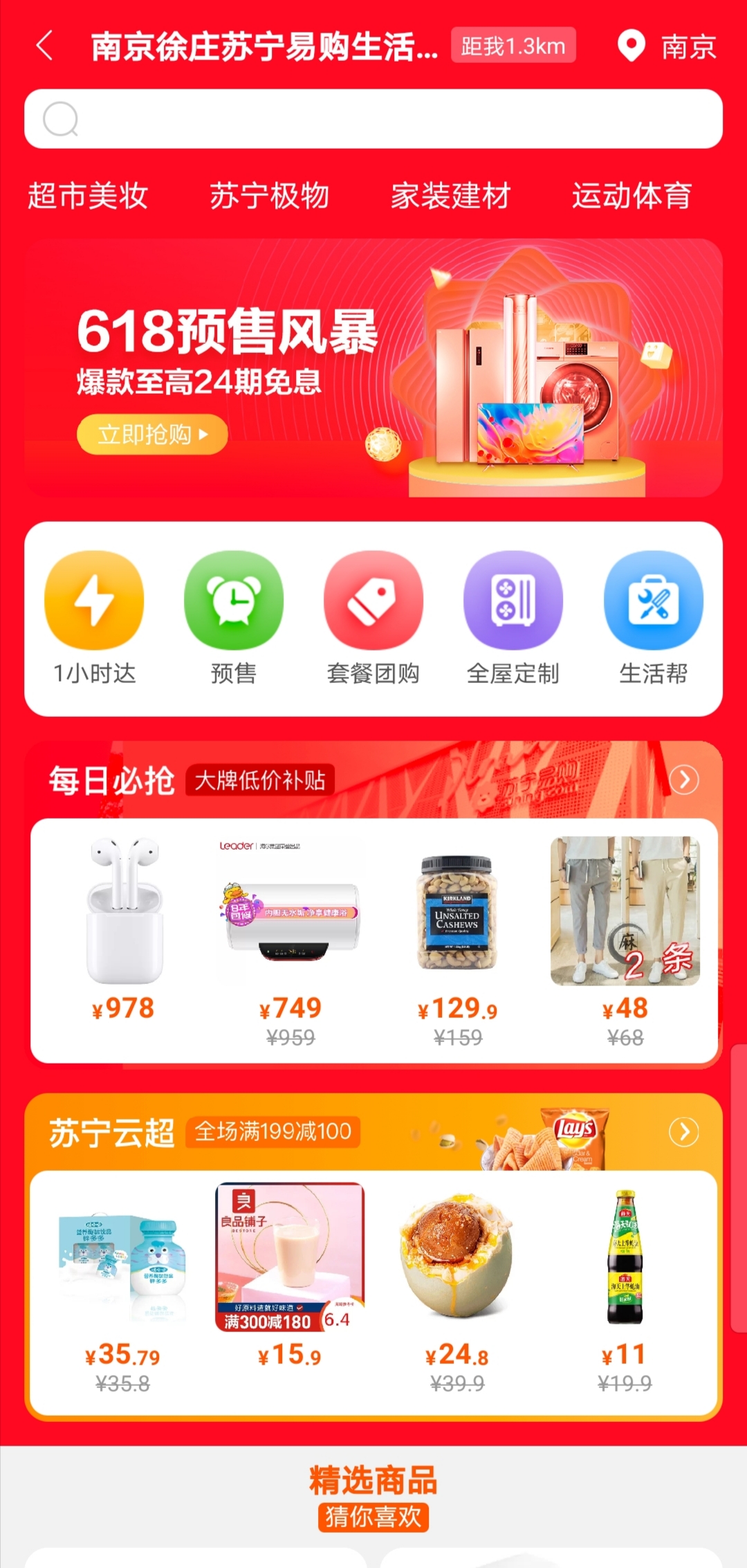View the salted egg product at ¥24.8
Viewport: 747px width, 1568px height.
[x=457, y=1275]
